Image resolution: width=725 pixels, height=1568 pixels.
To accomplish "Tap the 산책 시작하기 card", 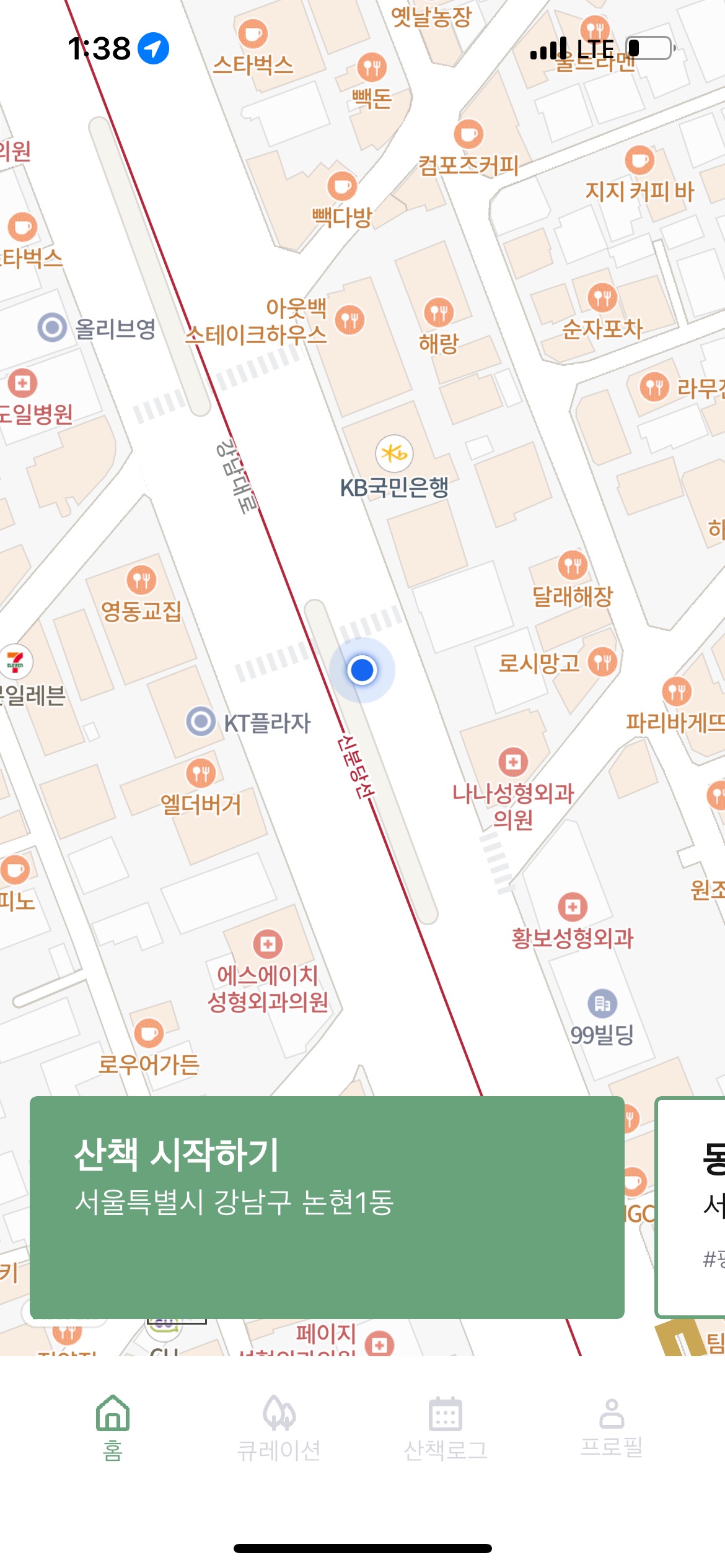I will [327, 1206].
